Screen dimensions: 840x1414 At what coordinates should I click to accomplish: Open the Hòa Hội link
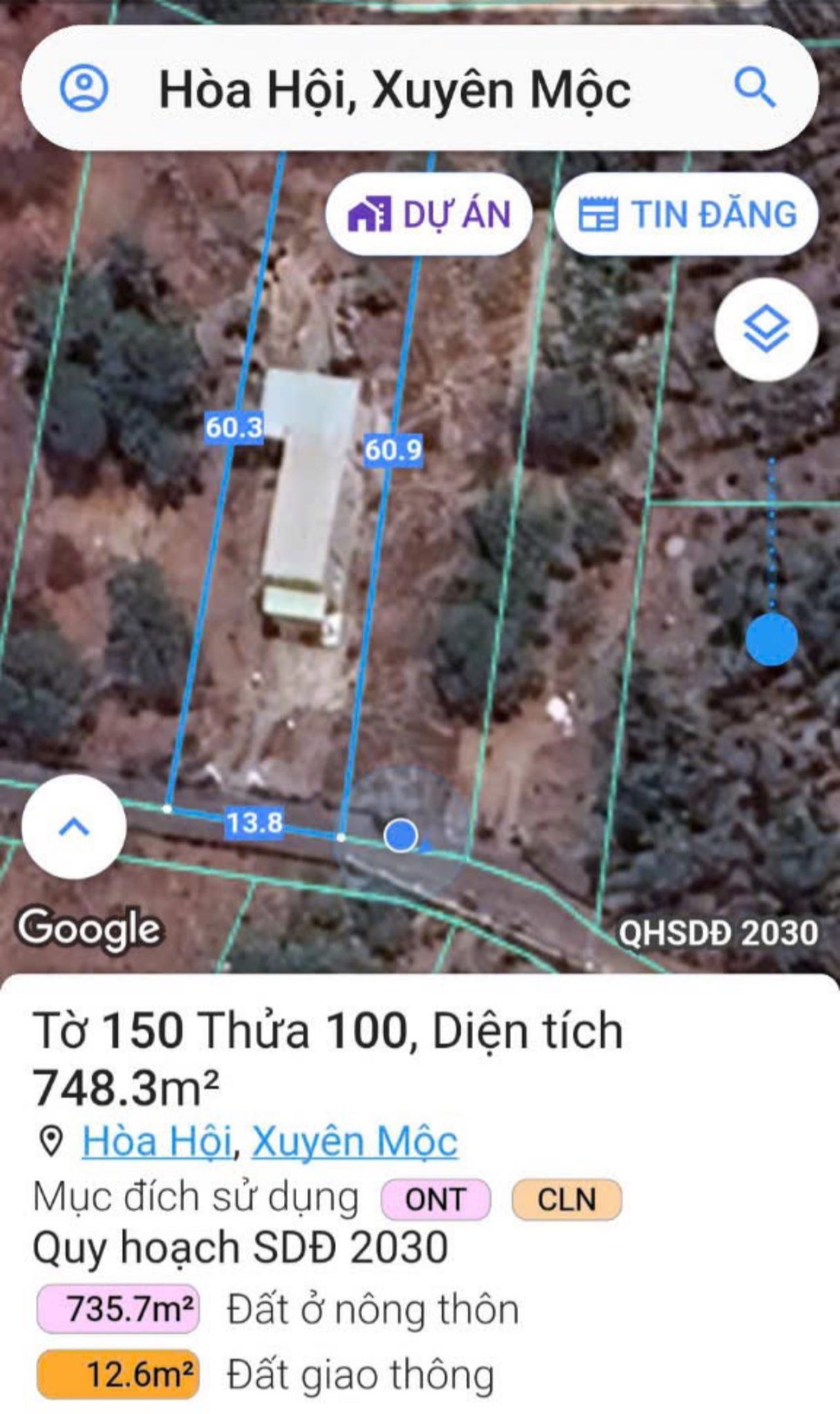click(x=157, y=1141)
